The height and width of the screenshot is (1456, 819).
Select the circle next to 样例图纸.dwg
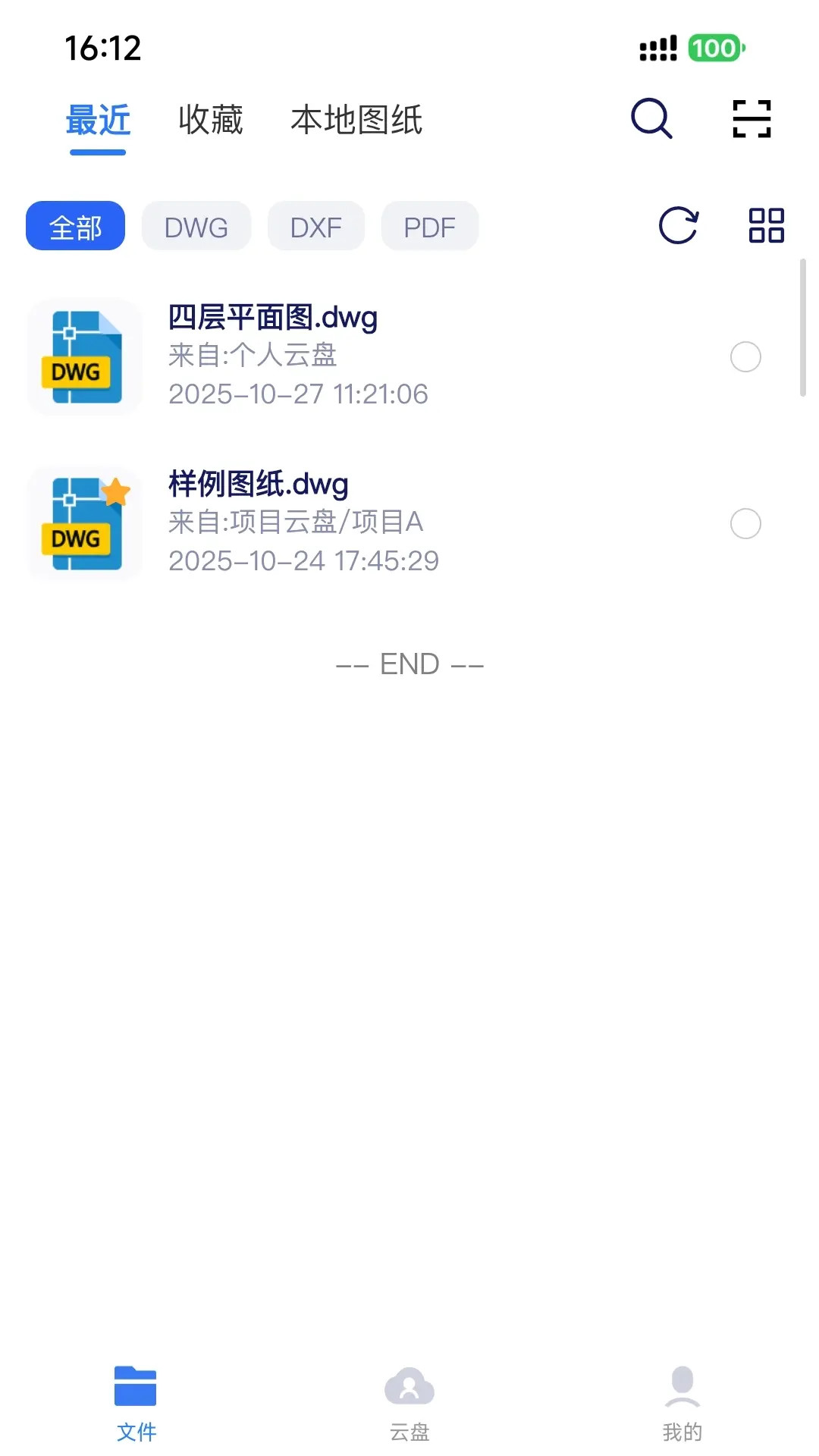point(746,522)
